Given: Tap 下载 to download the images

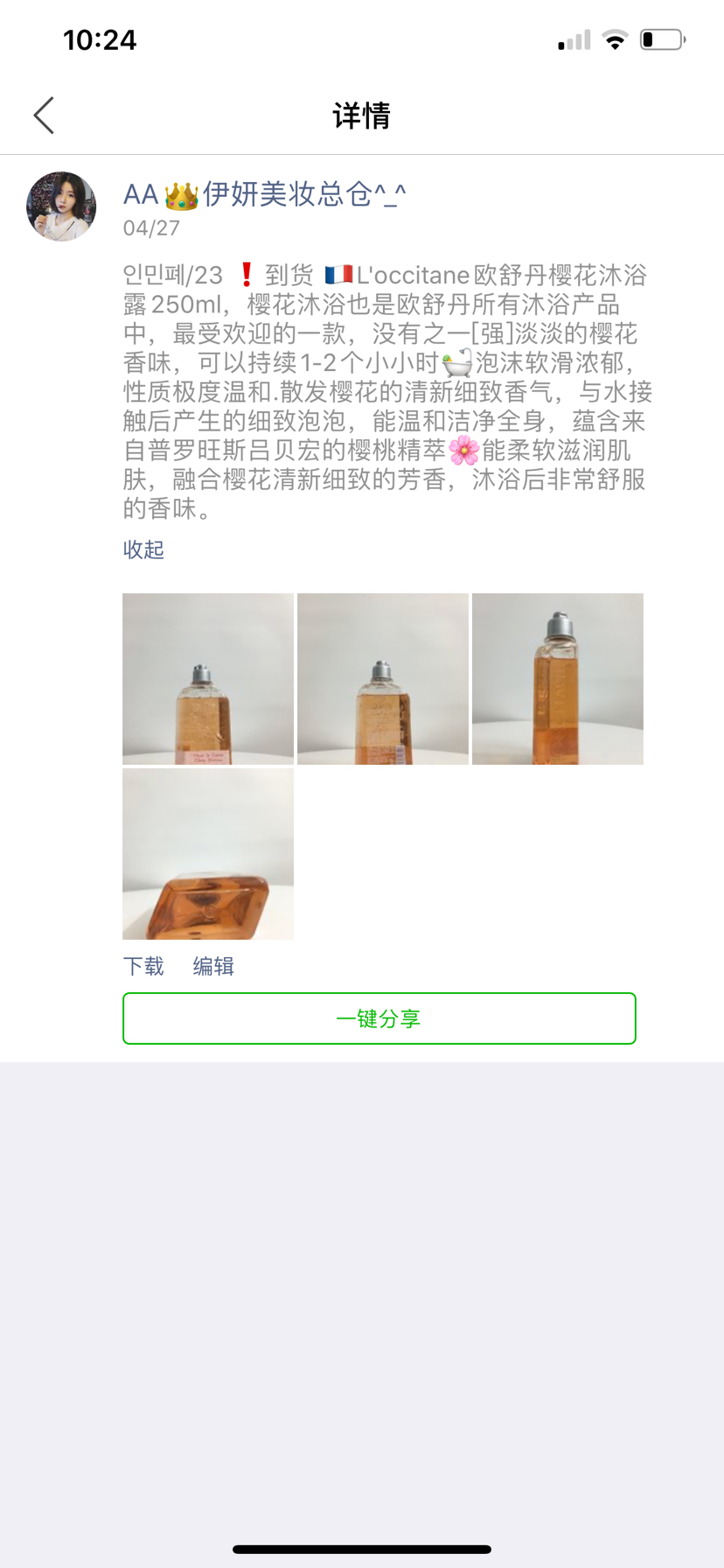Looking at the screenshot, I should tap(143, 966).
